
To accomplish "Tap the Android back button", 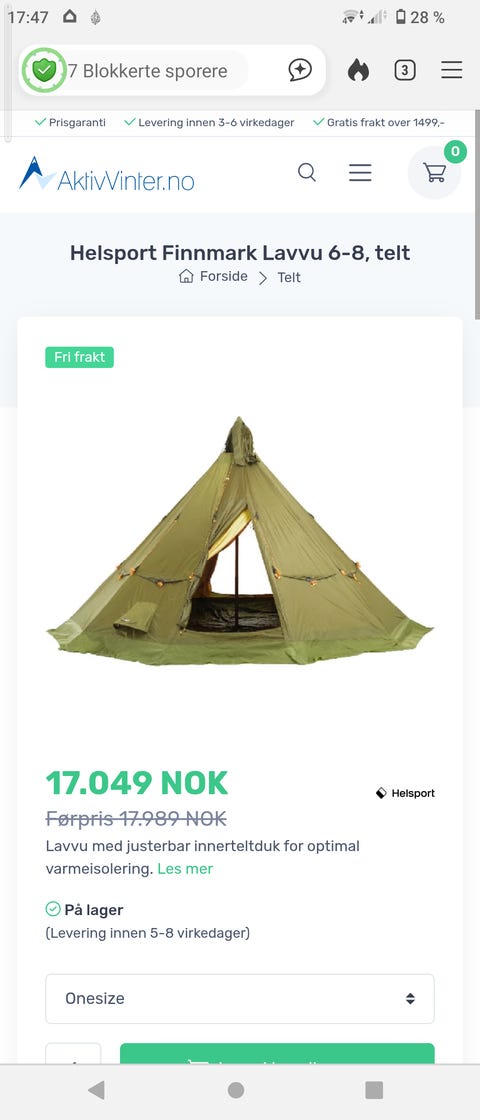I will (96, 1090).
